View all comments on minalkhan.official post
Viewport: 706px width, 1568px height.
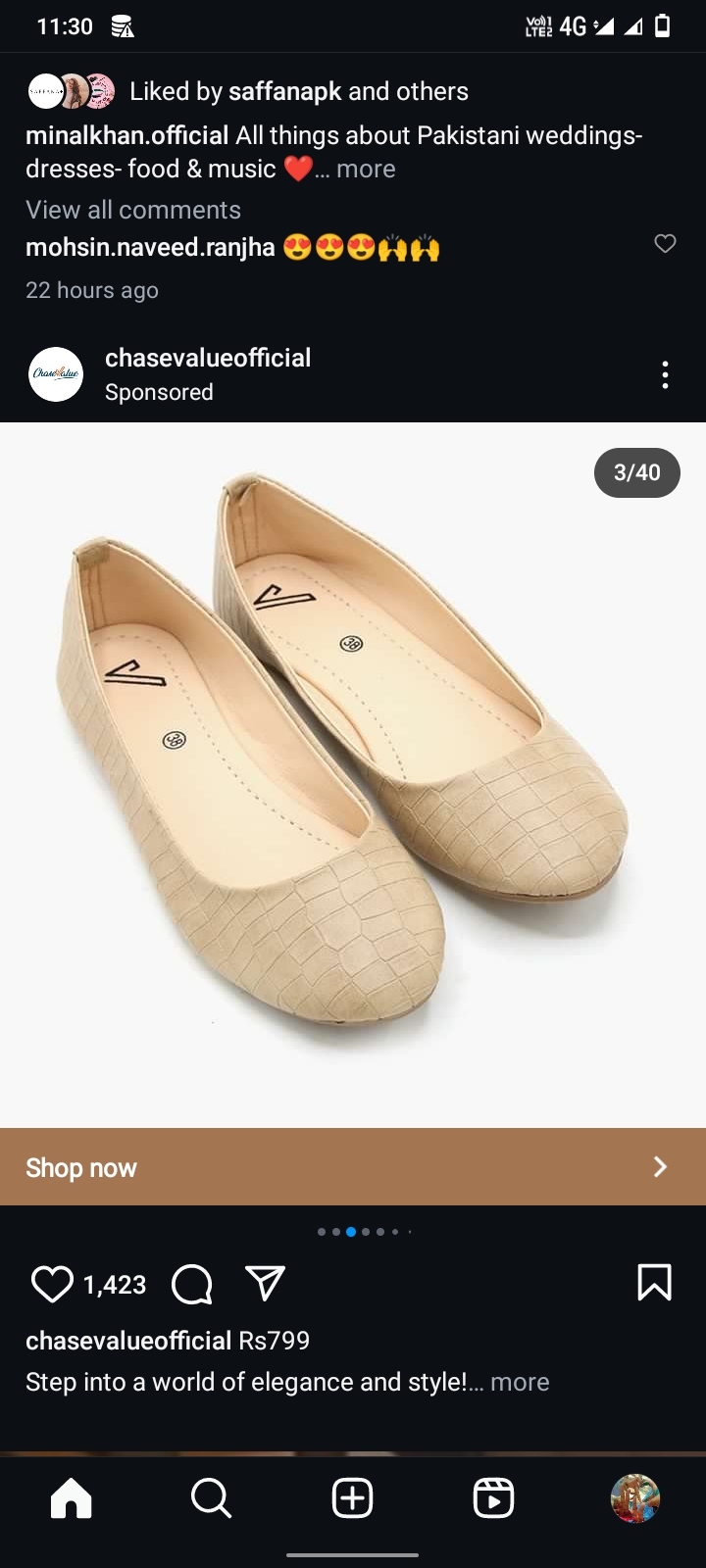tap(133, 210)
